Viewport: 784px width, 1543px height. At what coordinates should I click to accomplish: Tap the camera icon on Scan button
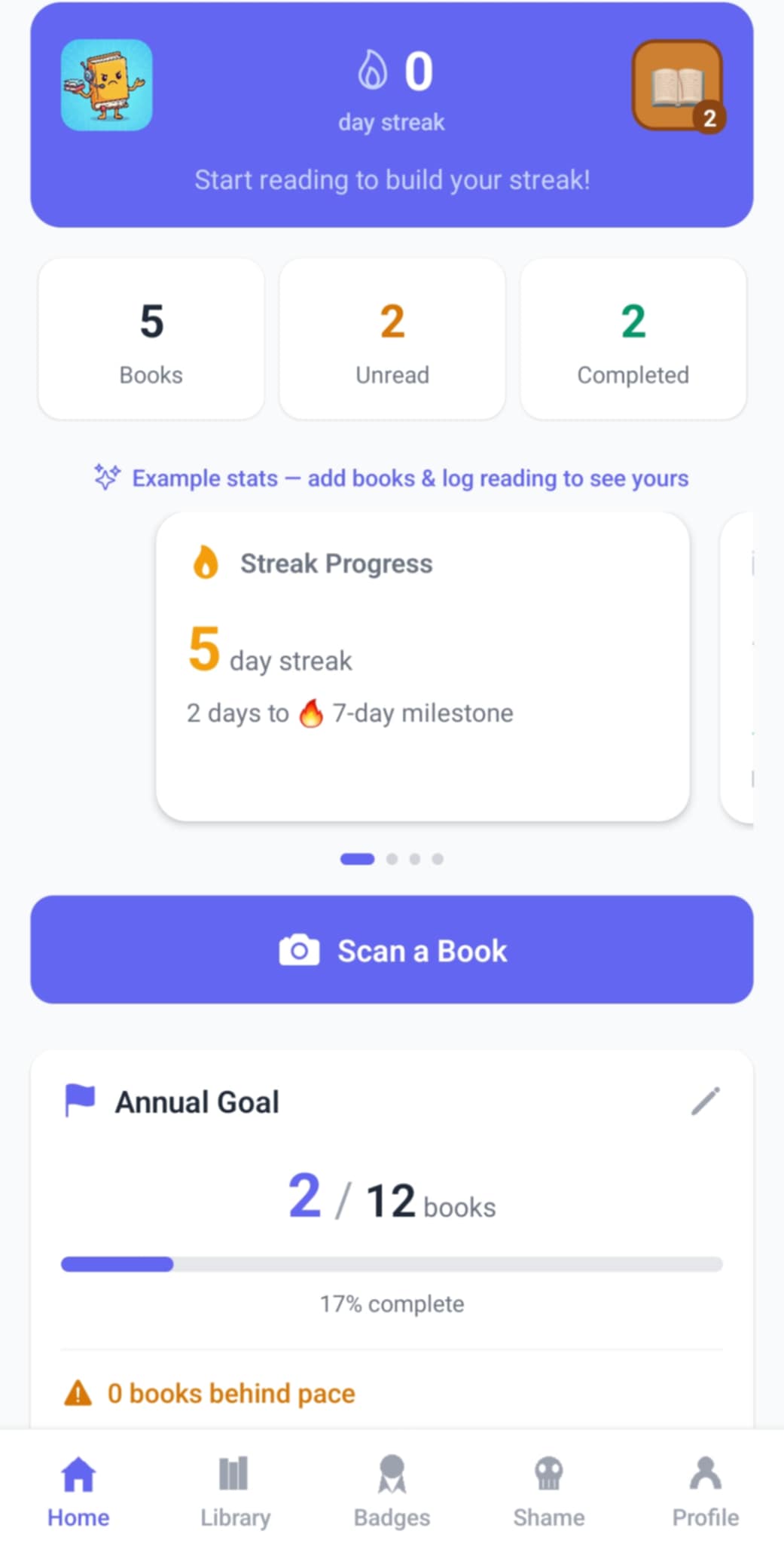tap(300, 951)
